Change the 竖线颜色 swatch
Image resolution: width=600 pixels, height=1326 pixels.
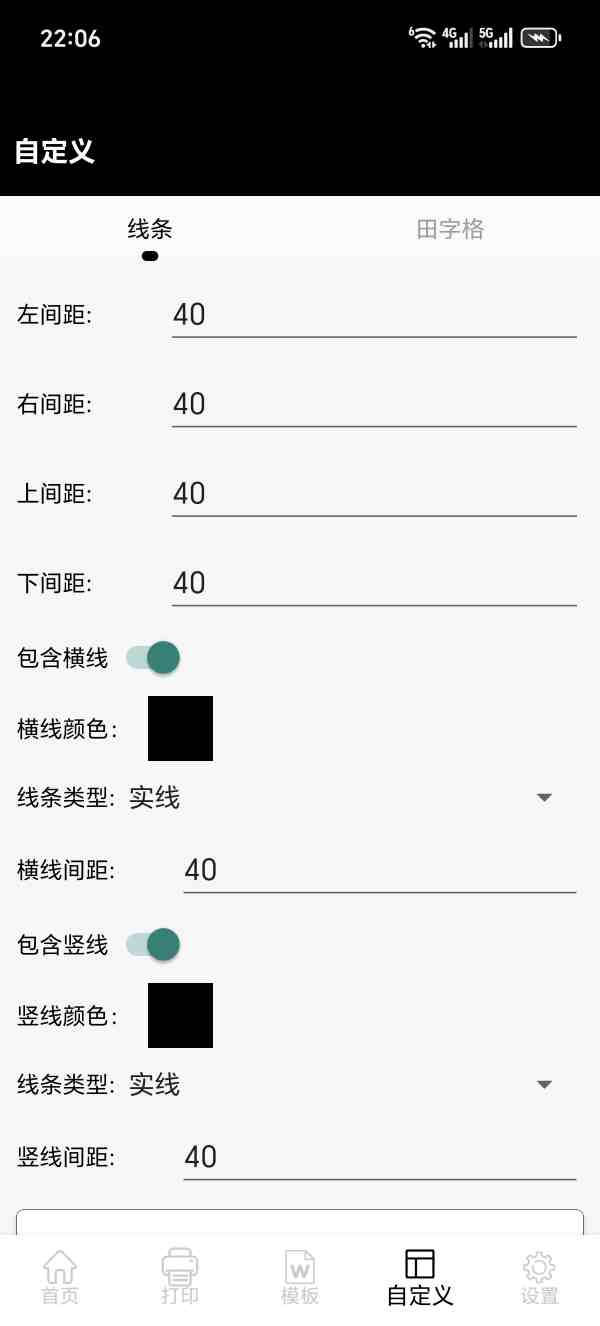point(180,1015)
